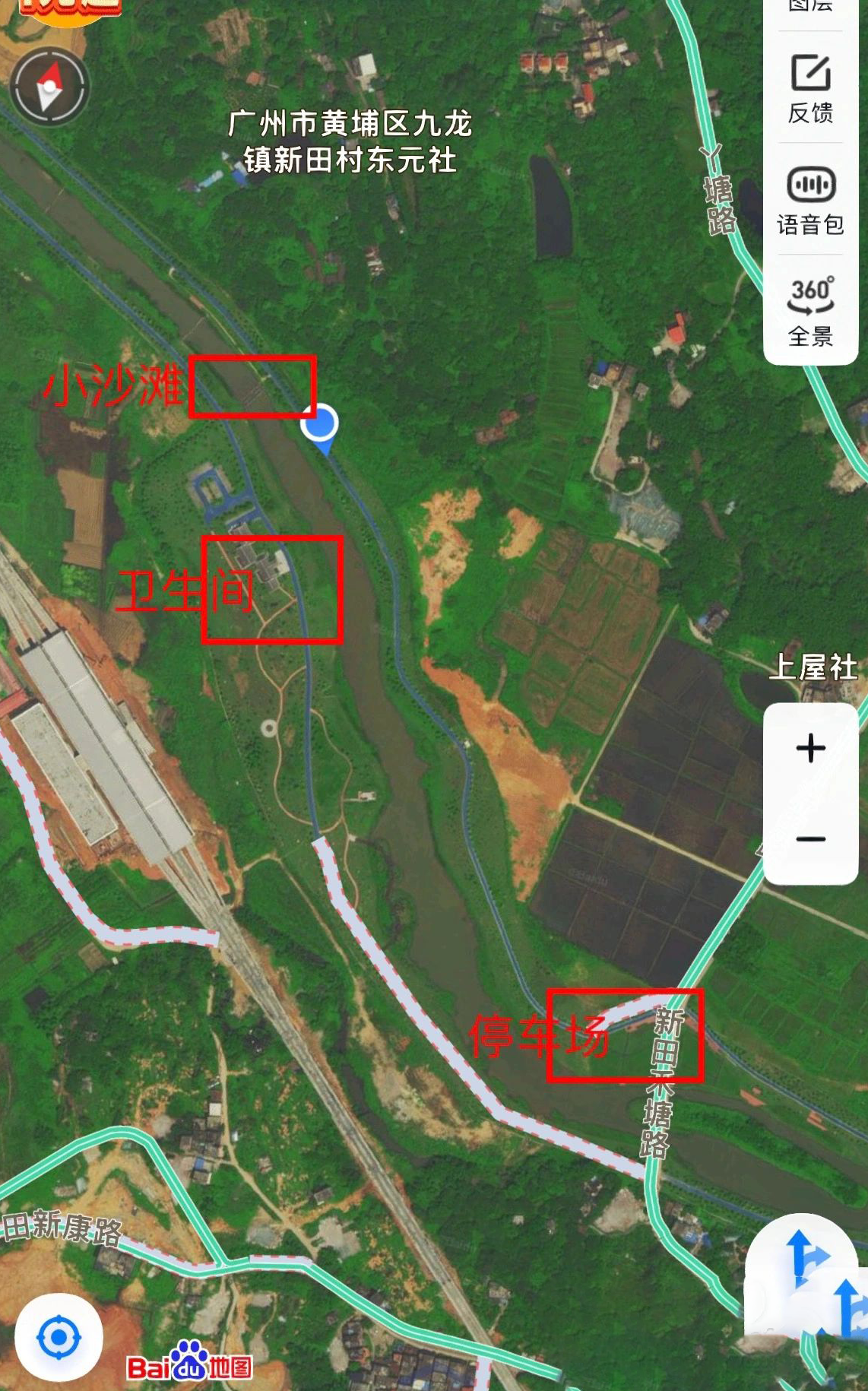Zoom in with the plus button
Screen dimensions: 868x1391
point(811,748)
